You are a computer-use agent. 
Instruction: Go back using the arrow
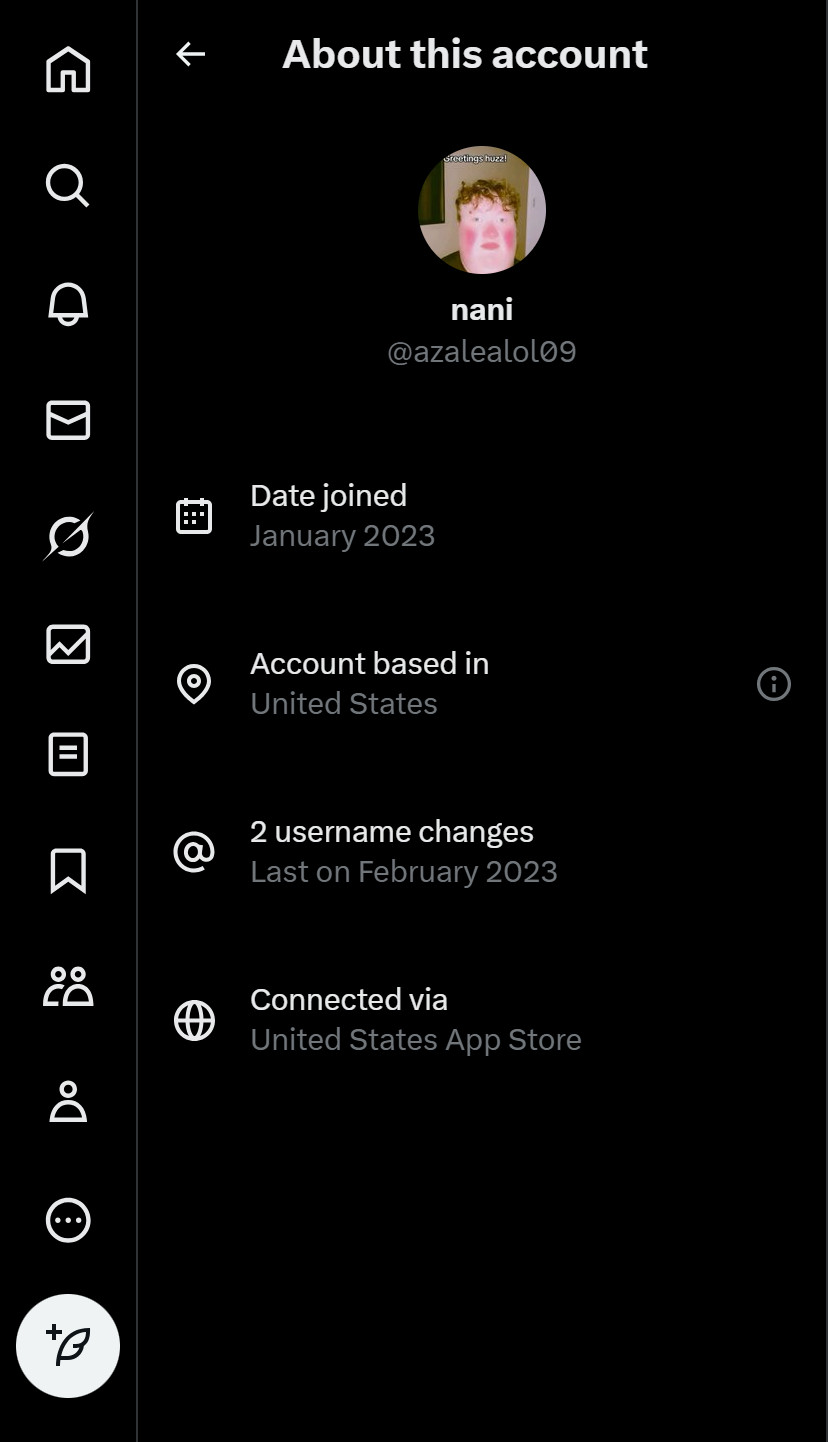pyautogui.click(x=190, y=54)
